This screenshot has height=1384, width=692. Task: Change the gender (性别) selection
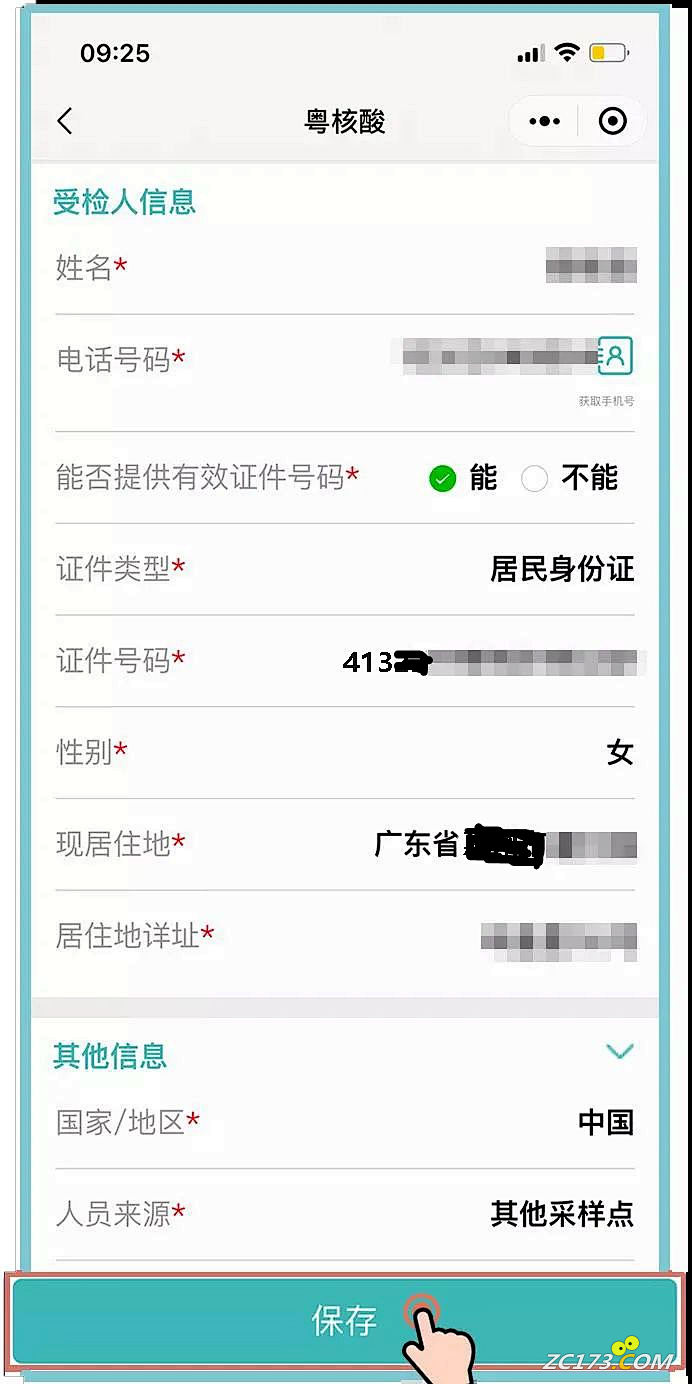pyautogui.click(x=619, y=752)
